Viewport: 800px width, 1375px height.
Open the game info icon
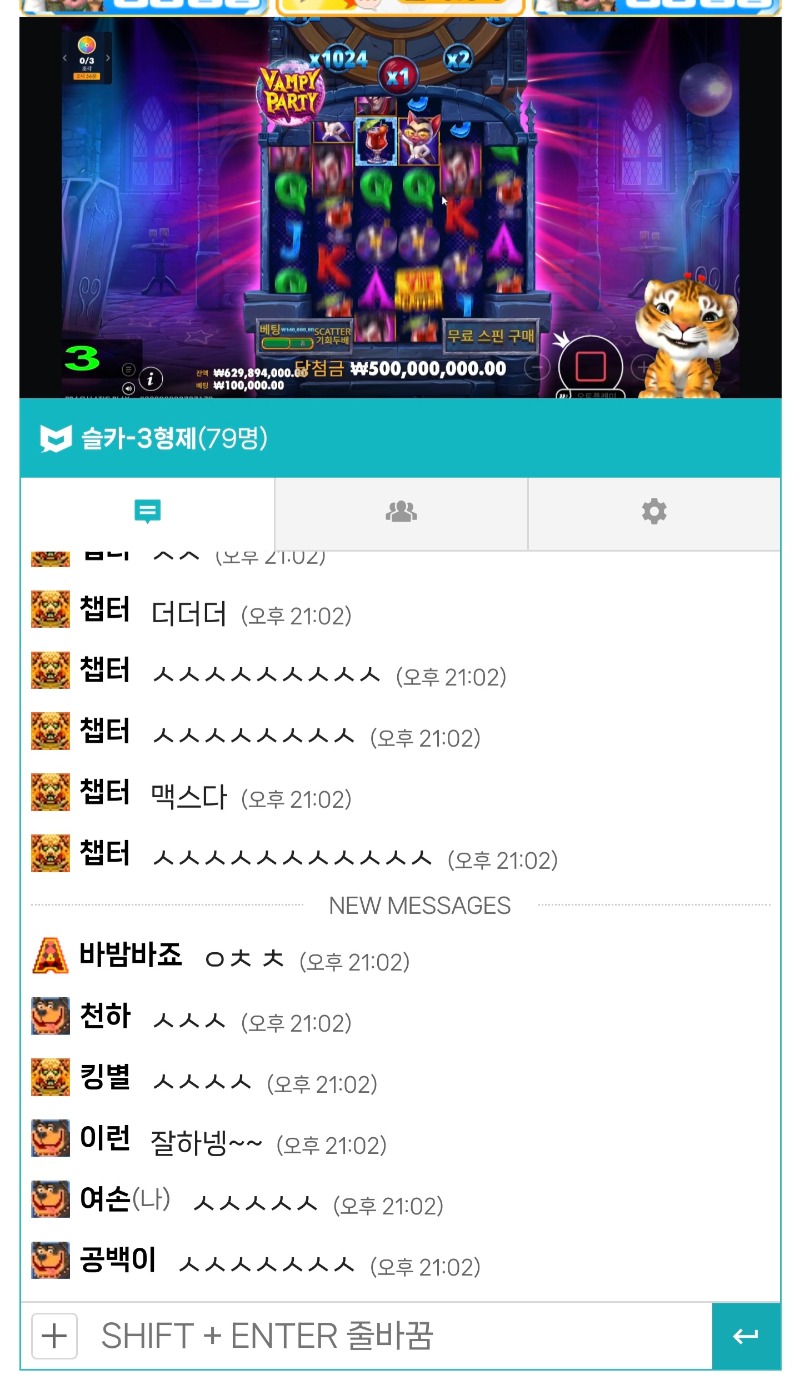point(150,378)
